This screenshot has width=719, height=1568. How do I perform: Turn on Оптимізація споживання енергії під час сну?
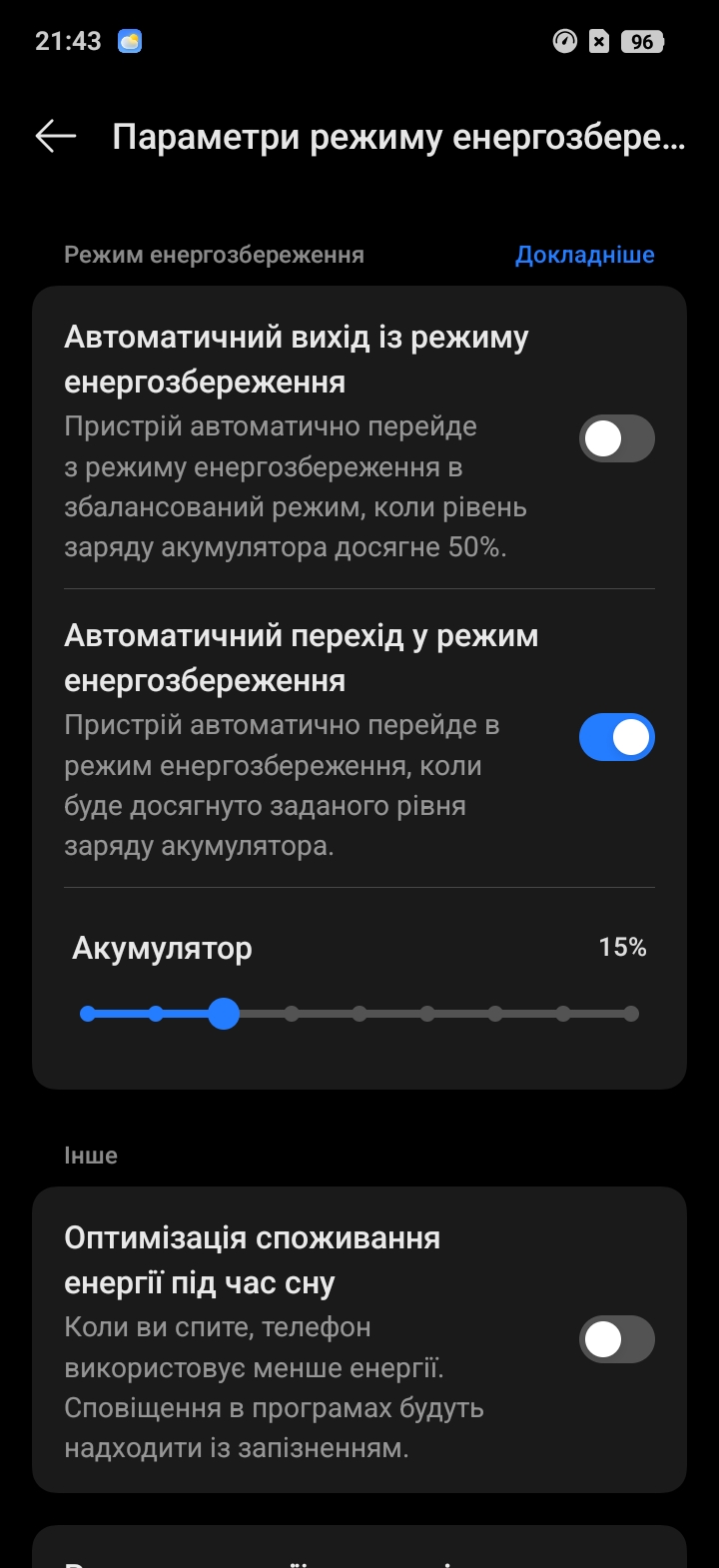click(616, 1339)
